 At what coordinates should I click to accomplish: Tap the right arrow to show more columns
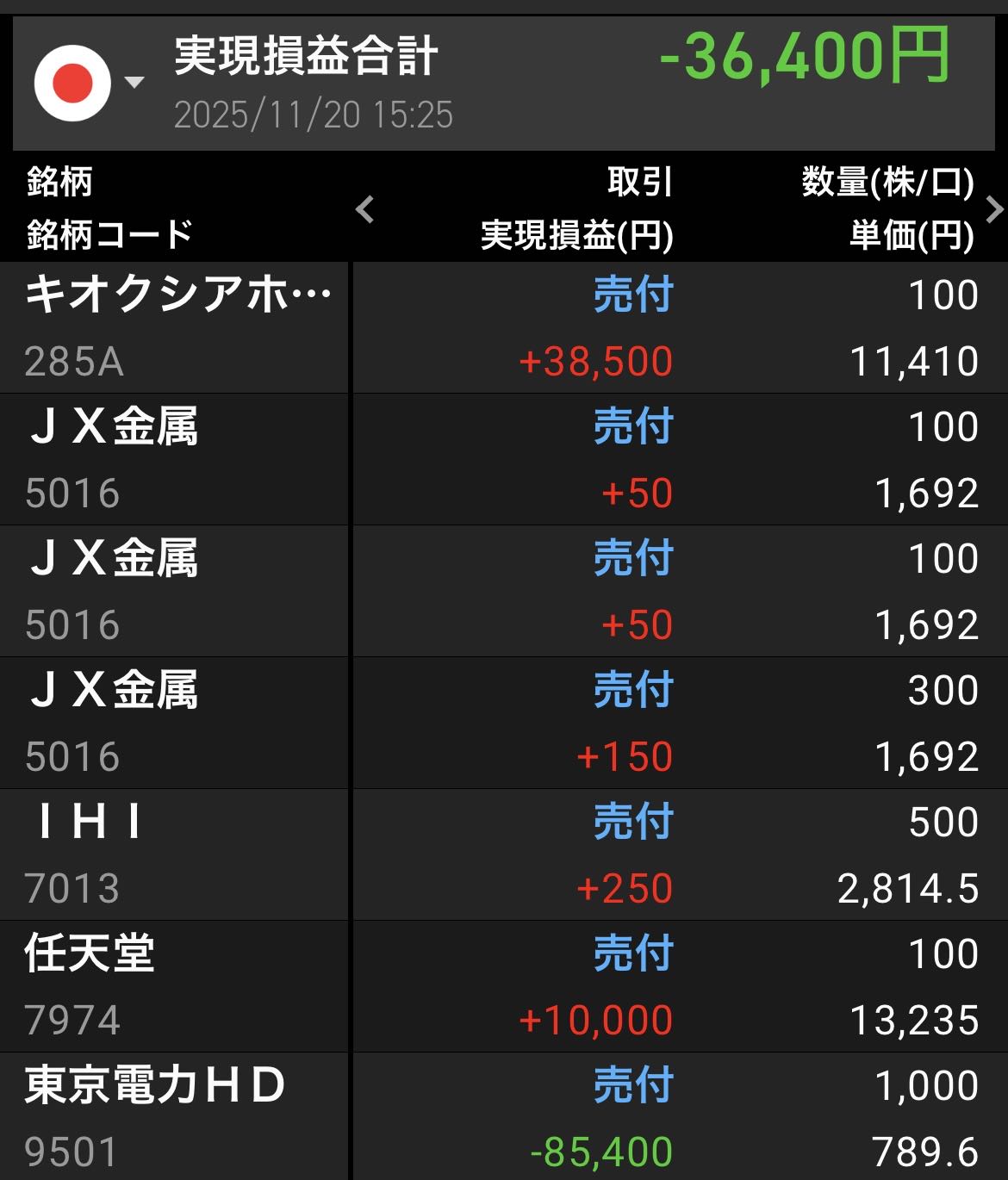click(x=994, y=209)
